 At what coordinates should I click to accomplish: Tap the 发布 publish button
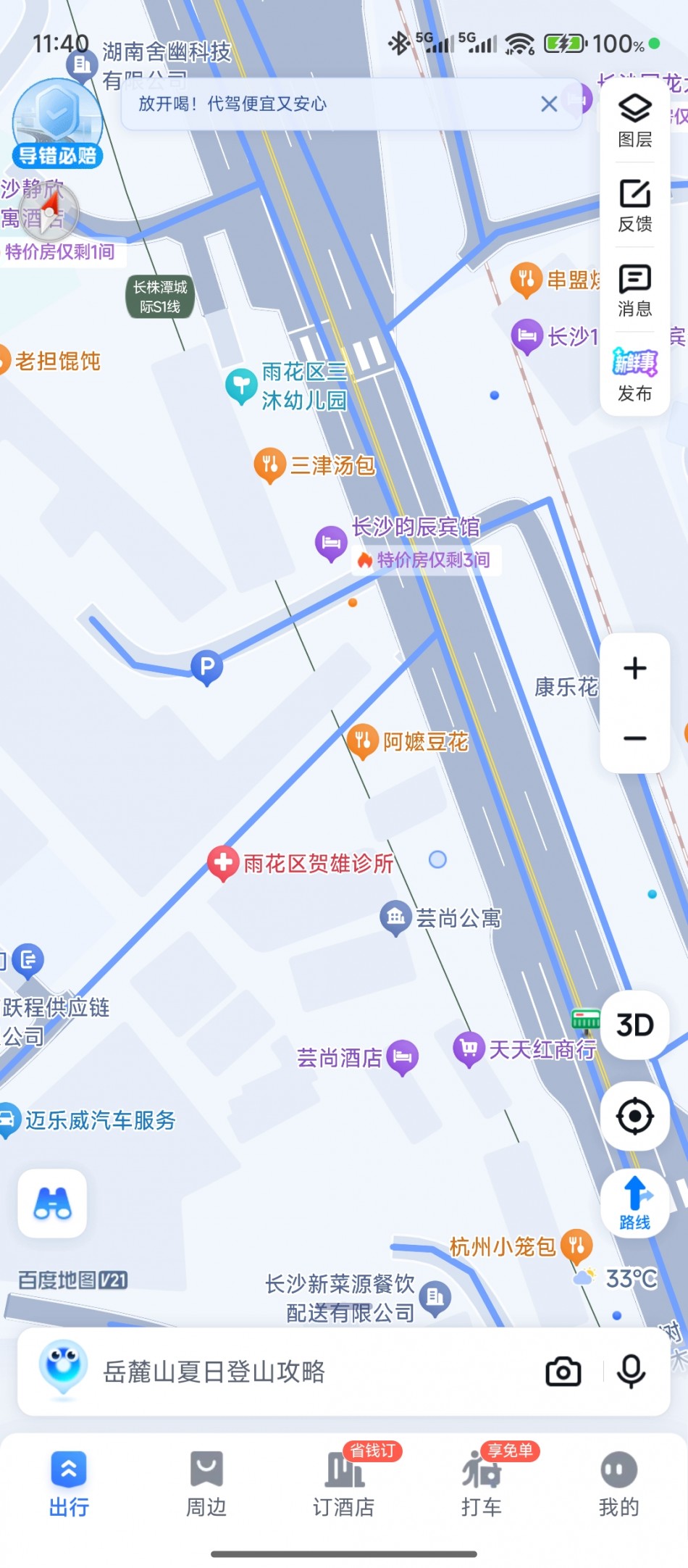coord(634,375)
